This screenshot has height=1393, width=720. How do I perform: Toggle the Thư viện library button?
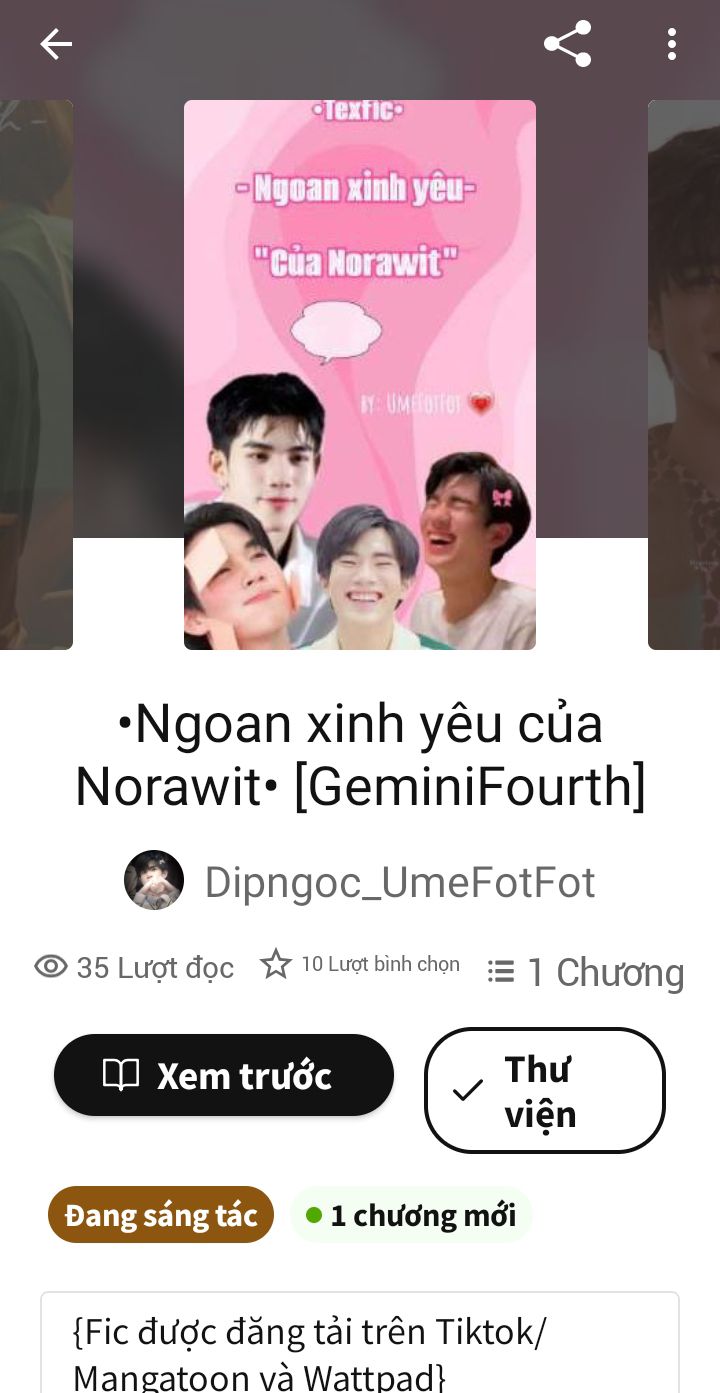[544, 1090]
